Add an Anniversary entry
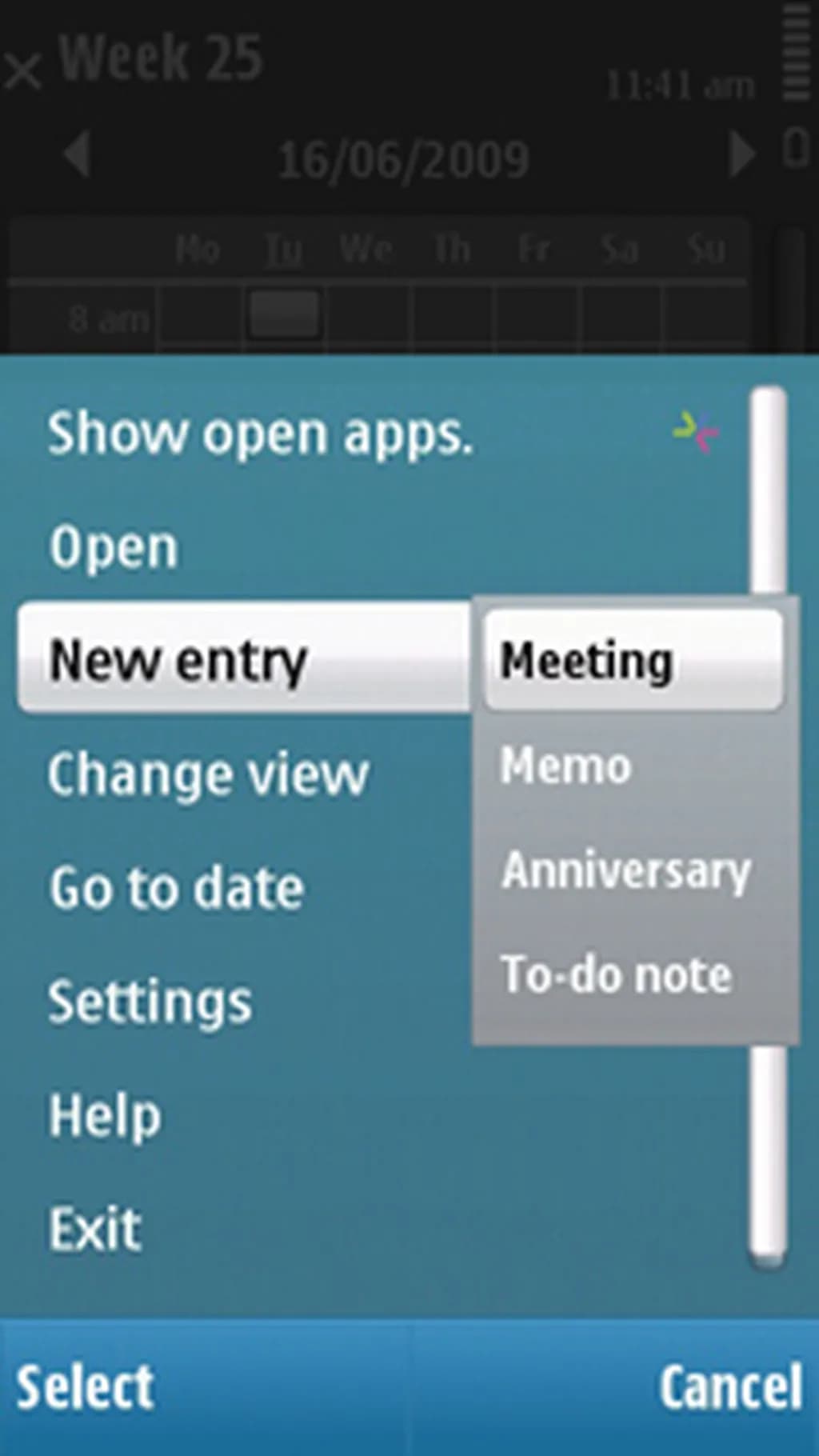Image resolution: width=819 pixels, height=1456 pixels. point(626,870)
